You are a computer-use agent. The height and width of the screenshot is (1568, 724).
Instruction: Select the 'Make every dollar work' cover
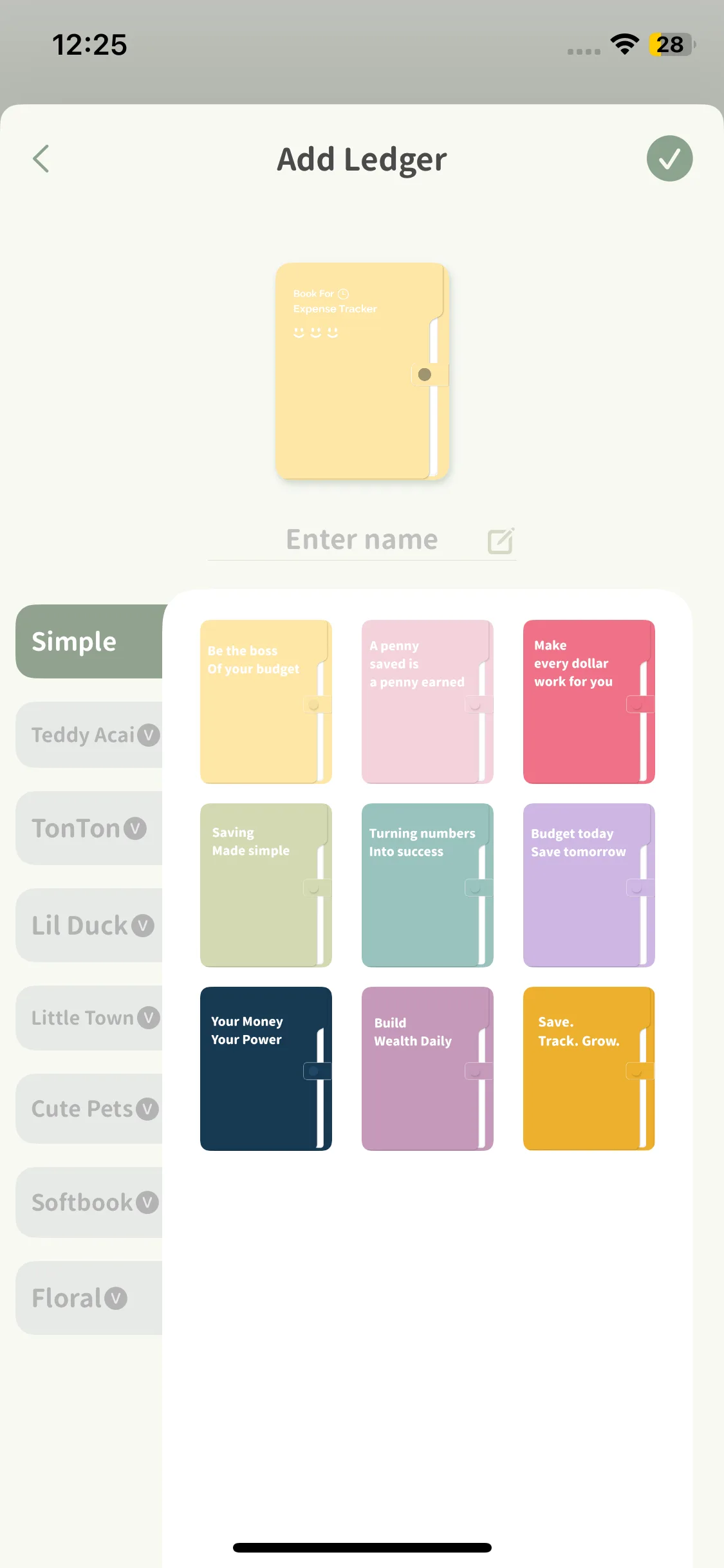point(589,702)
